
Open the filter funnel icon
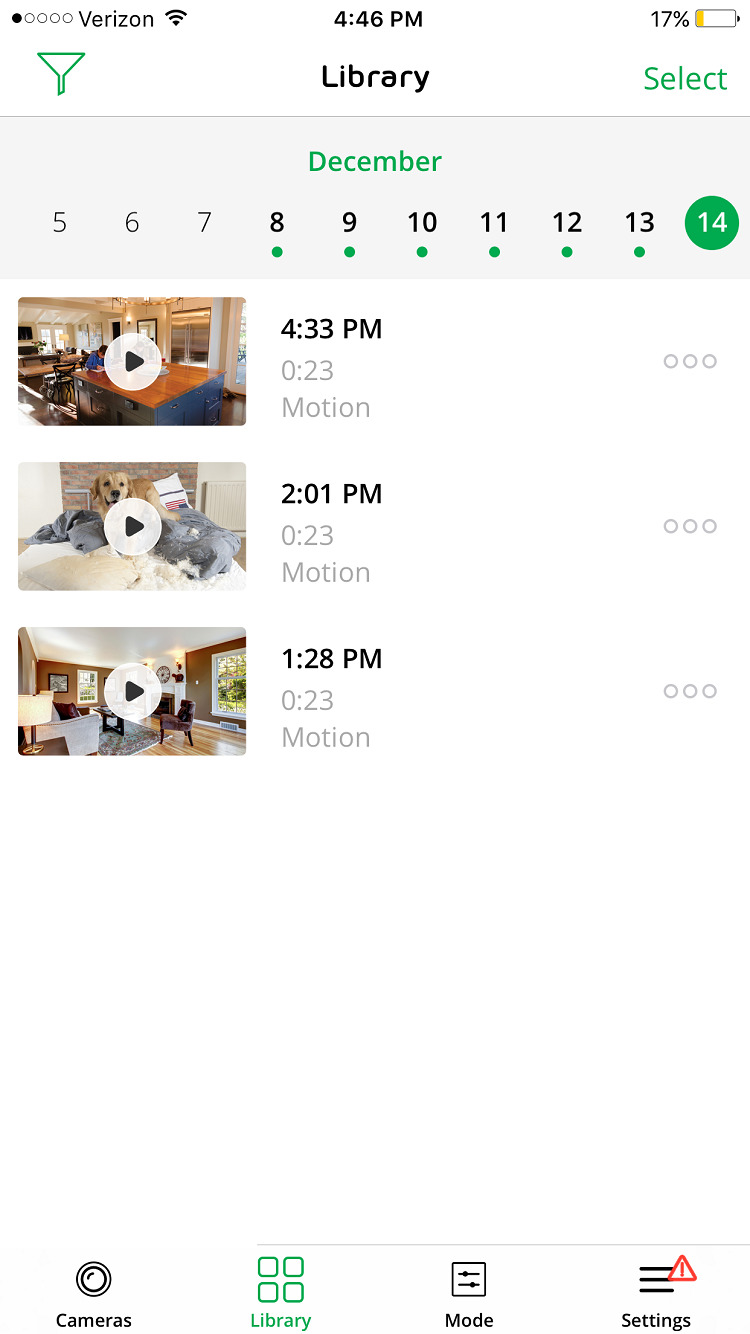[x=61, y=75]
